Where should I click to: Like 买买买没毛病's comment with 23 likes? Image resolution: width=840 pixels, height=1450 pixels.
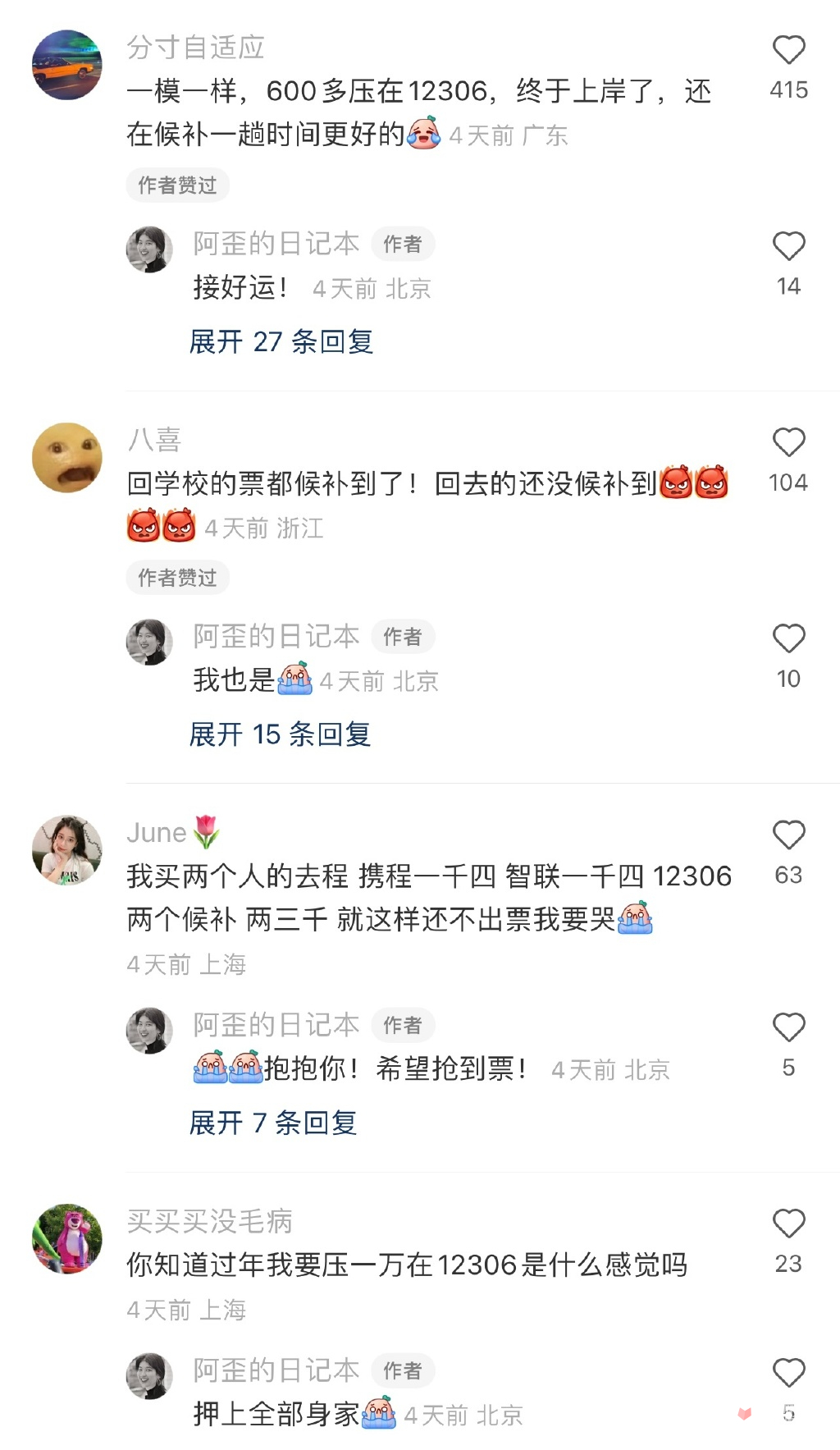(788, 1224)
